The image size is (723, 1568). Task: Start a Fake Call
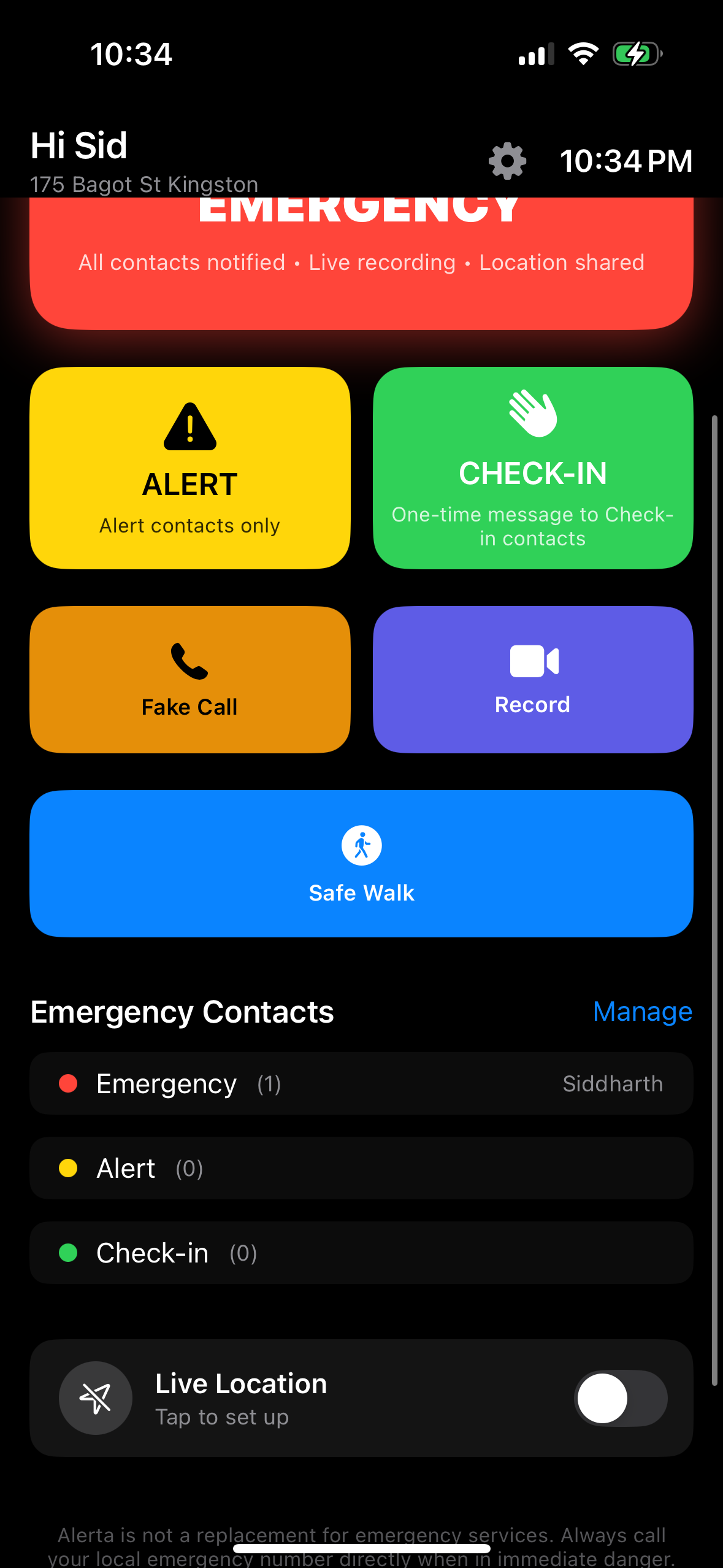[x=190, y=680]
